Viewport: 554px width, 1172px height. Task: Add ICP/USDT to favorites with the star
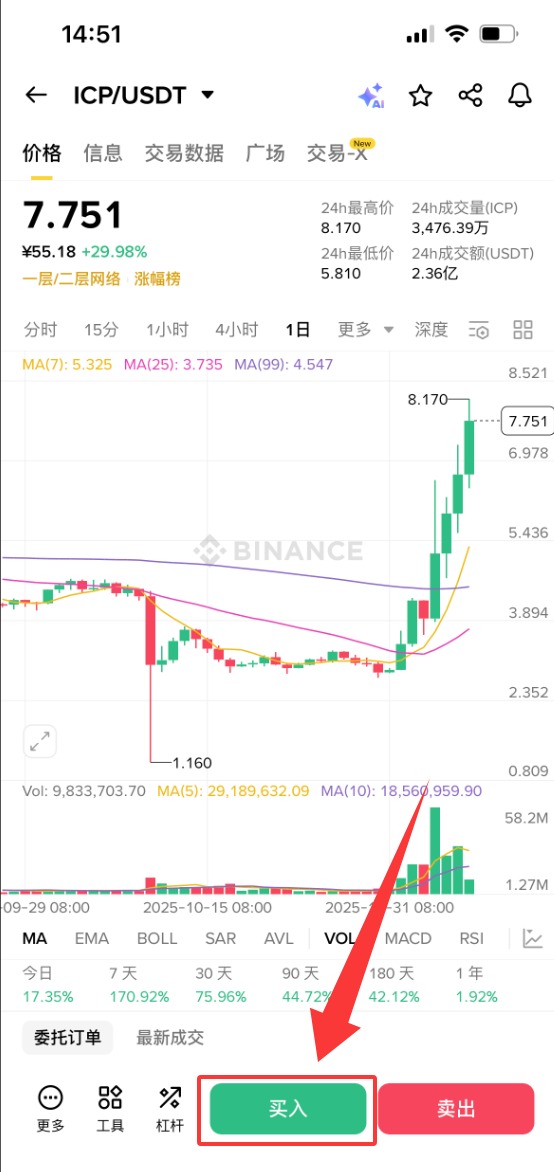(421, 95)
